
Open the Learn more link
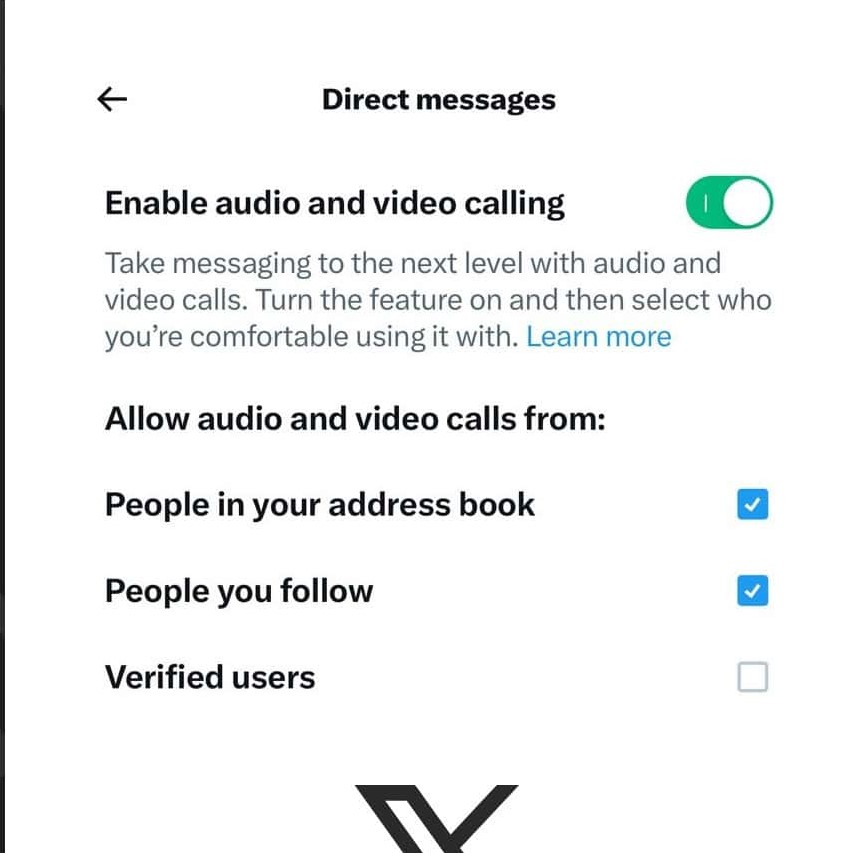click(598, 337)
